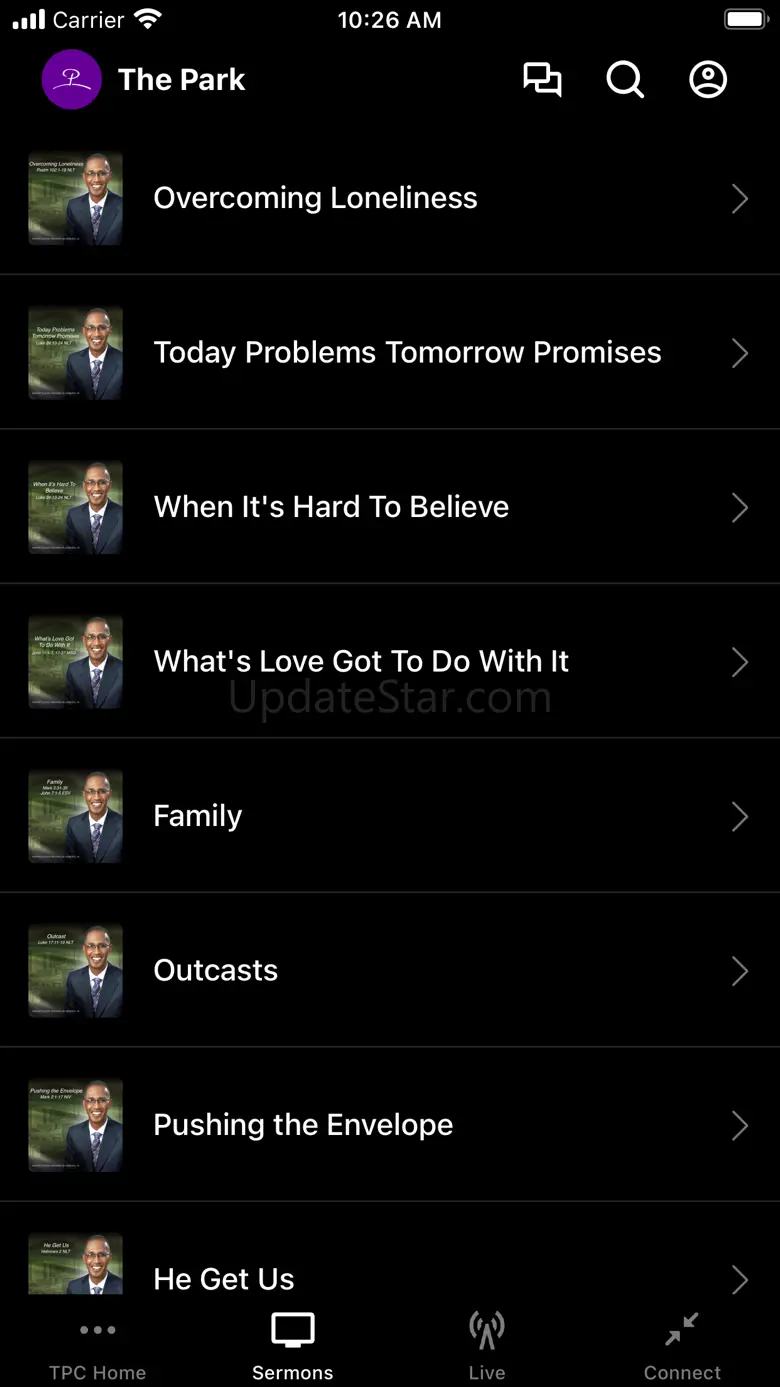Switch to the Live tab
Image resolution: width=780 pixels, height=1387 pixels.
pos(487,1347)
